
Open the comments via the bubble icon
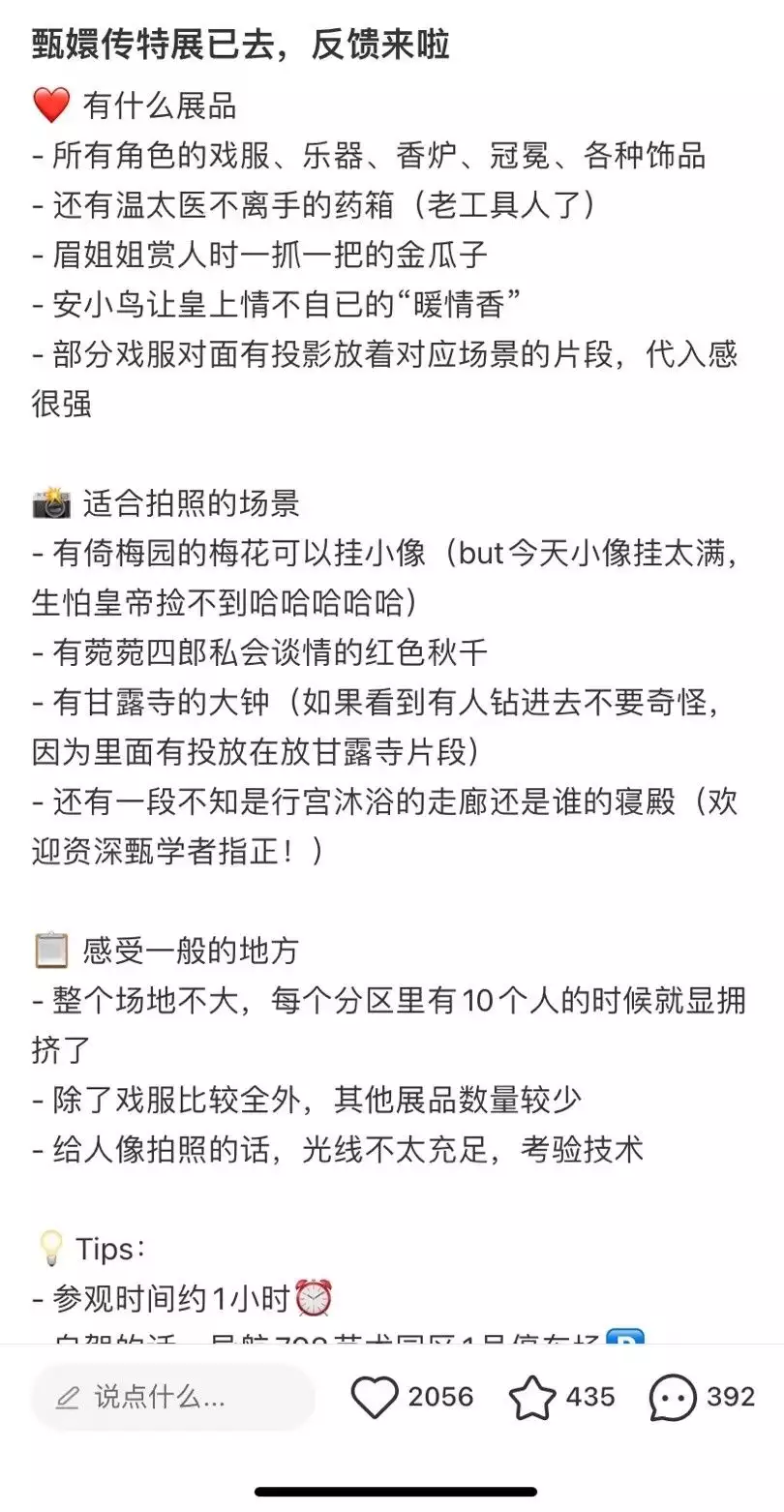pyautogui.click(x=673, y=1398)
